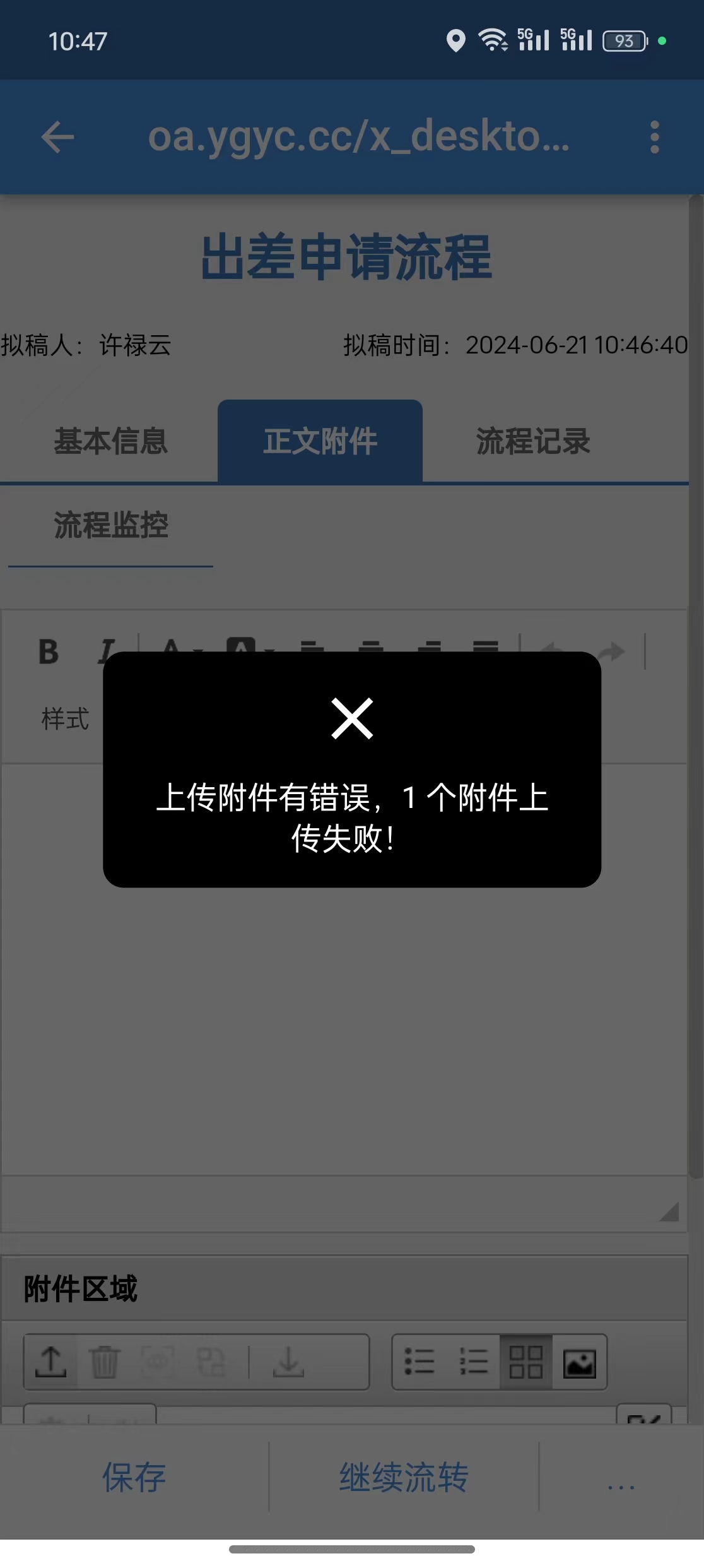This screenshot has width=704, height=1568.
Task: Go back using the arrow
Action: click(57, 137)
